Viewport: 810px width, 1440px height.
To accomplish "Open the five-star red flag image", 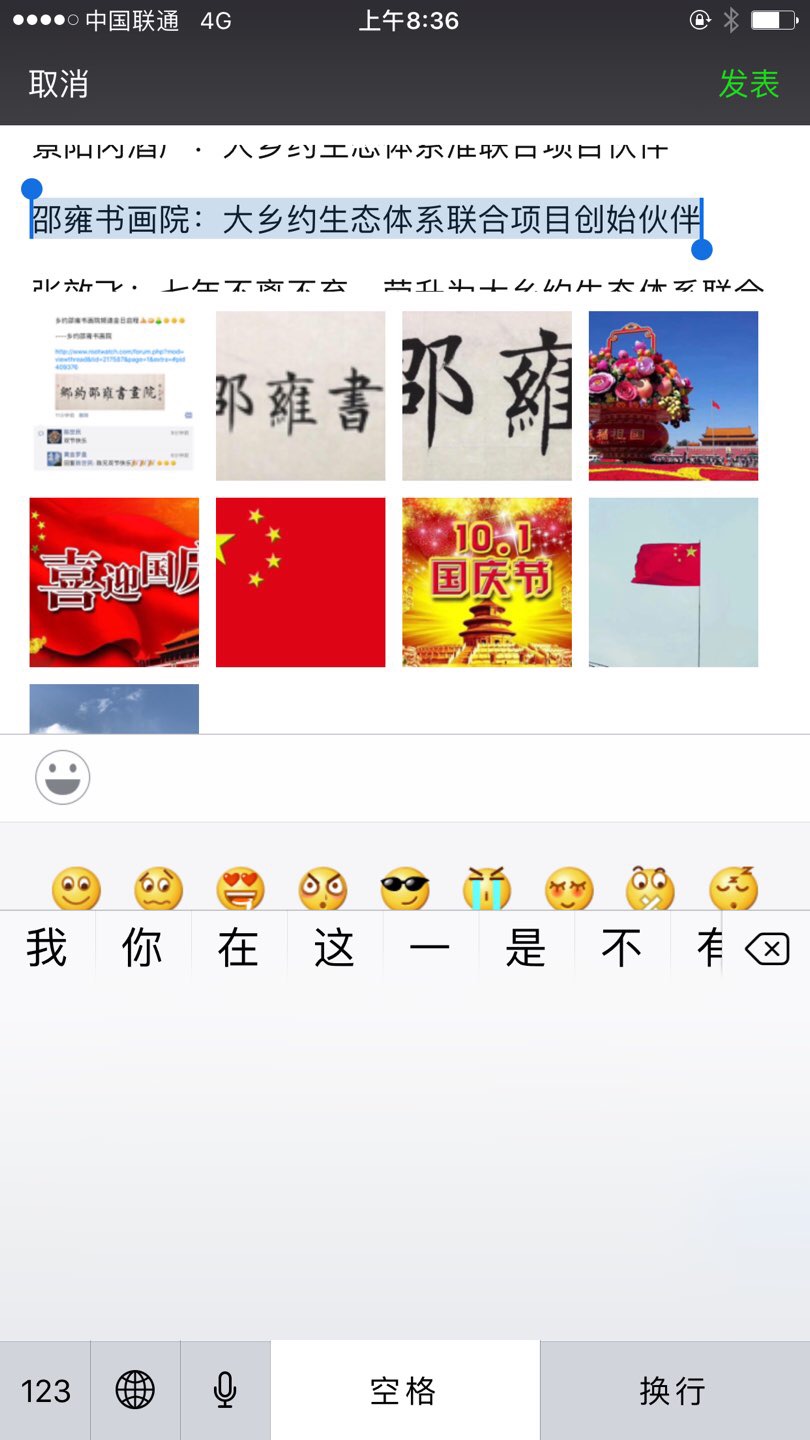I will pyautogui.click(x=300, y=582).
